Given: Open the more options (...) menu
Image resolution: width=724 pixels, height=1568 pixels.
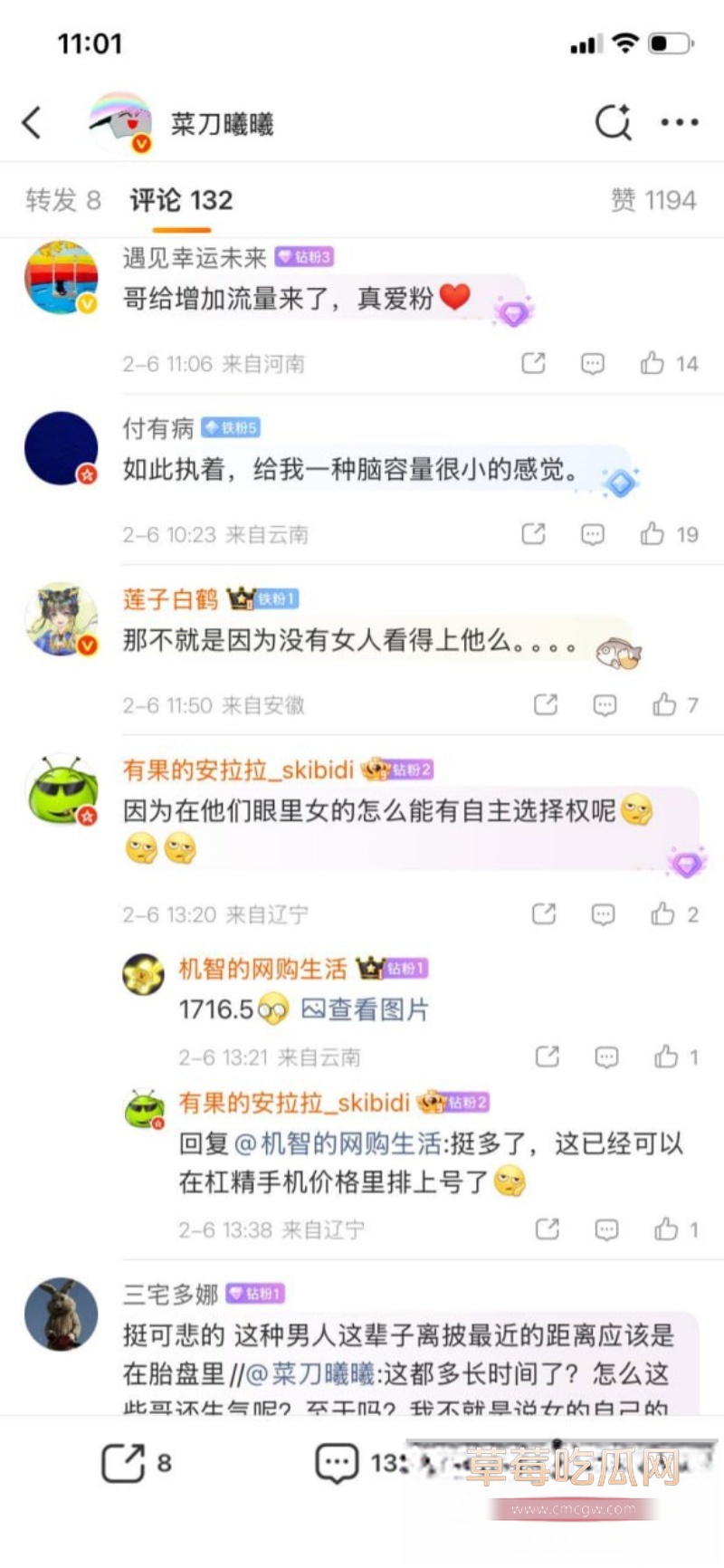Looking at the screenshot, I should 678,123.
